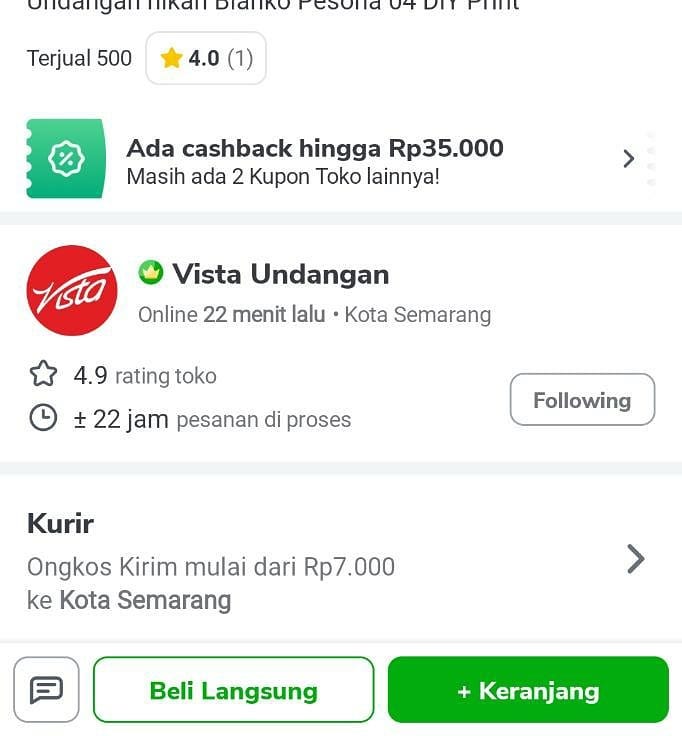This screenshot has height=736, width=682.
Task: Buy now with Beli Langsung
Action: click(234, 690)
